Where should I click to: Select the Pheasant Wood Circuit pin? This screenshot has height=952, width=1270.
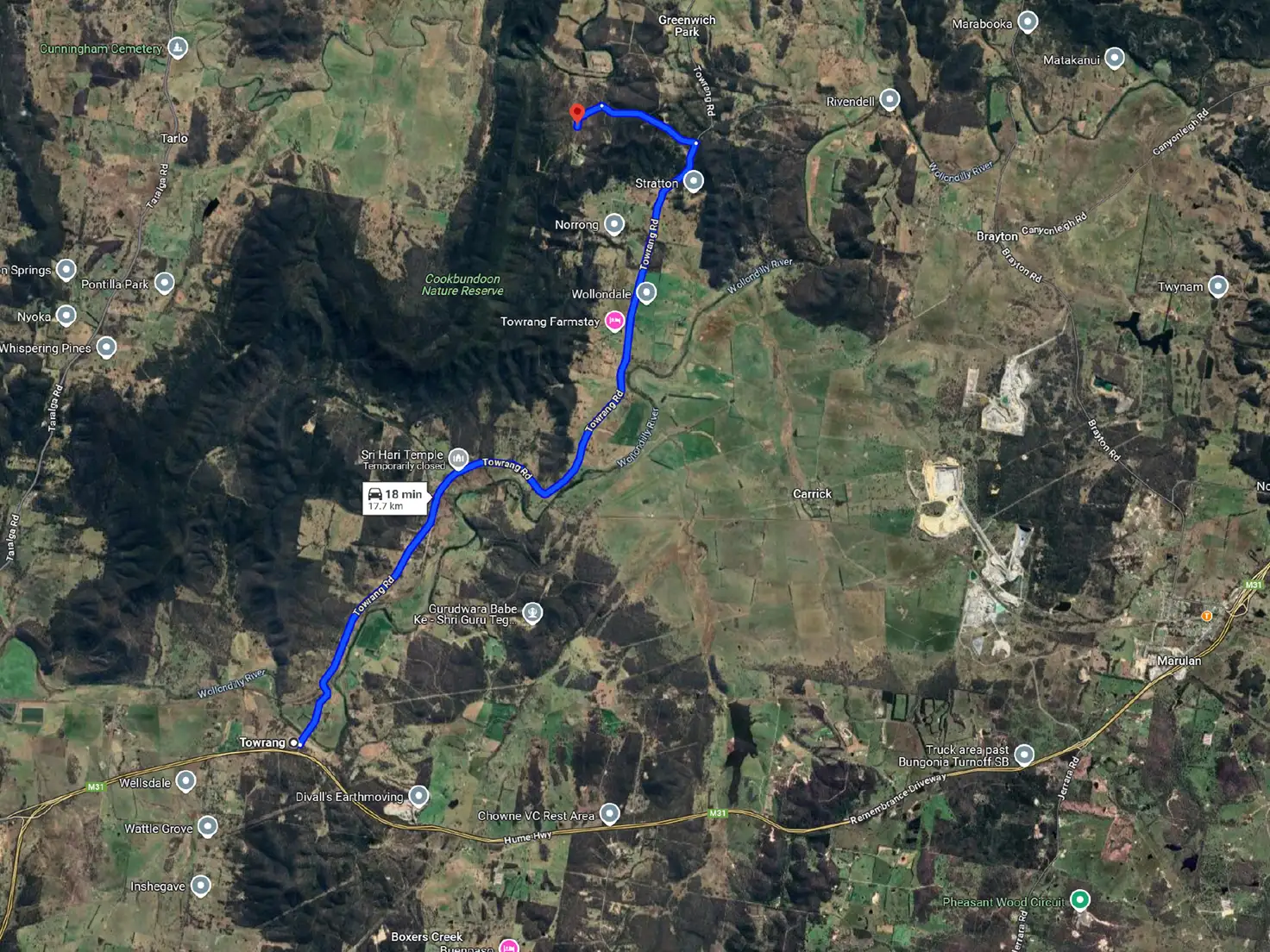coord(1079,900)
